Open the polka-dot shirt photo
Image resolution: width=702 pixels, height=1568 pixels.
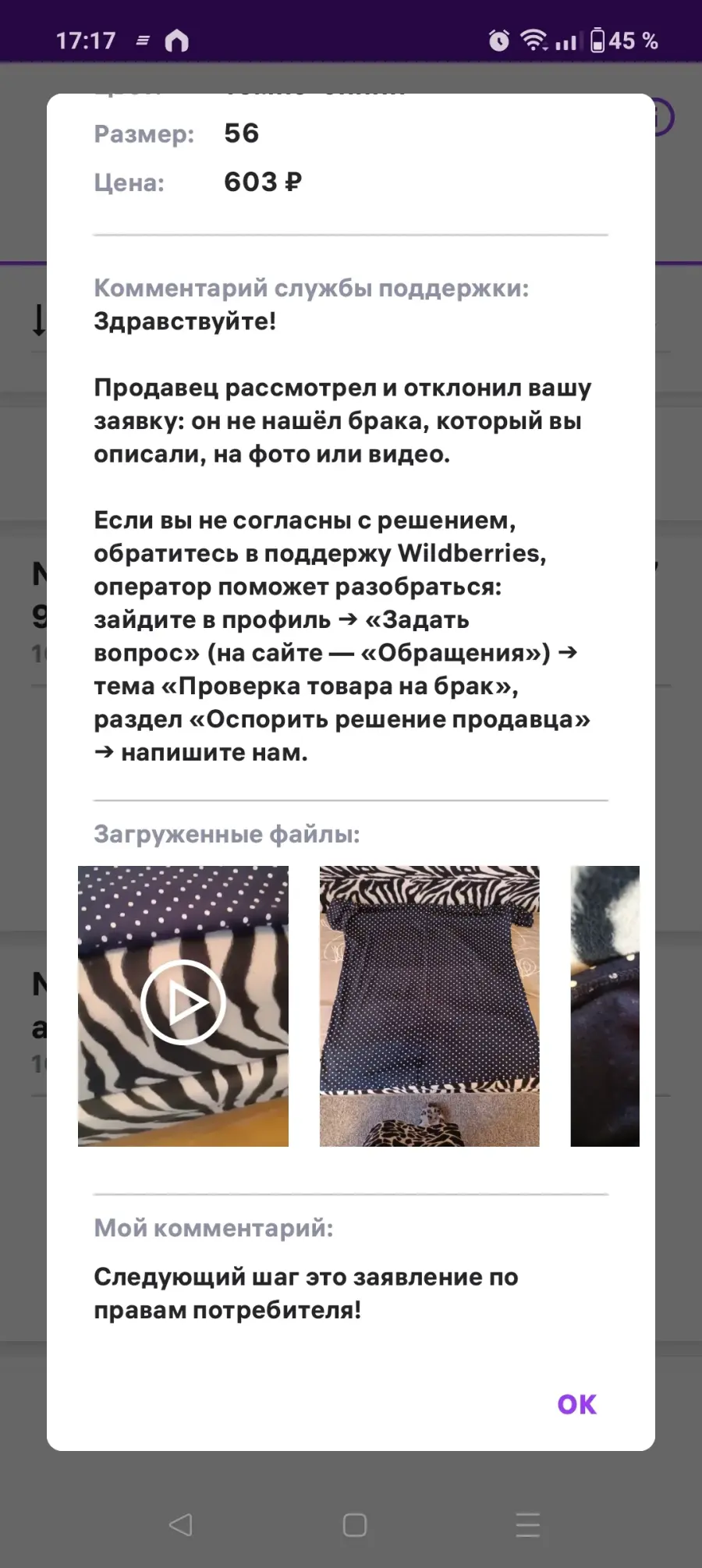coord(429,1006)
